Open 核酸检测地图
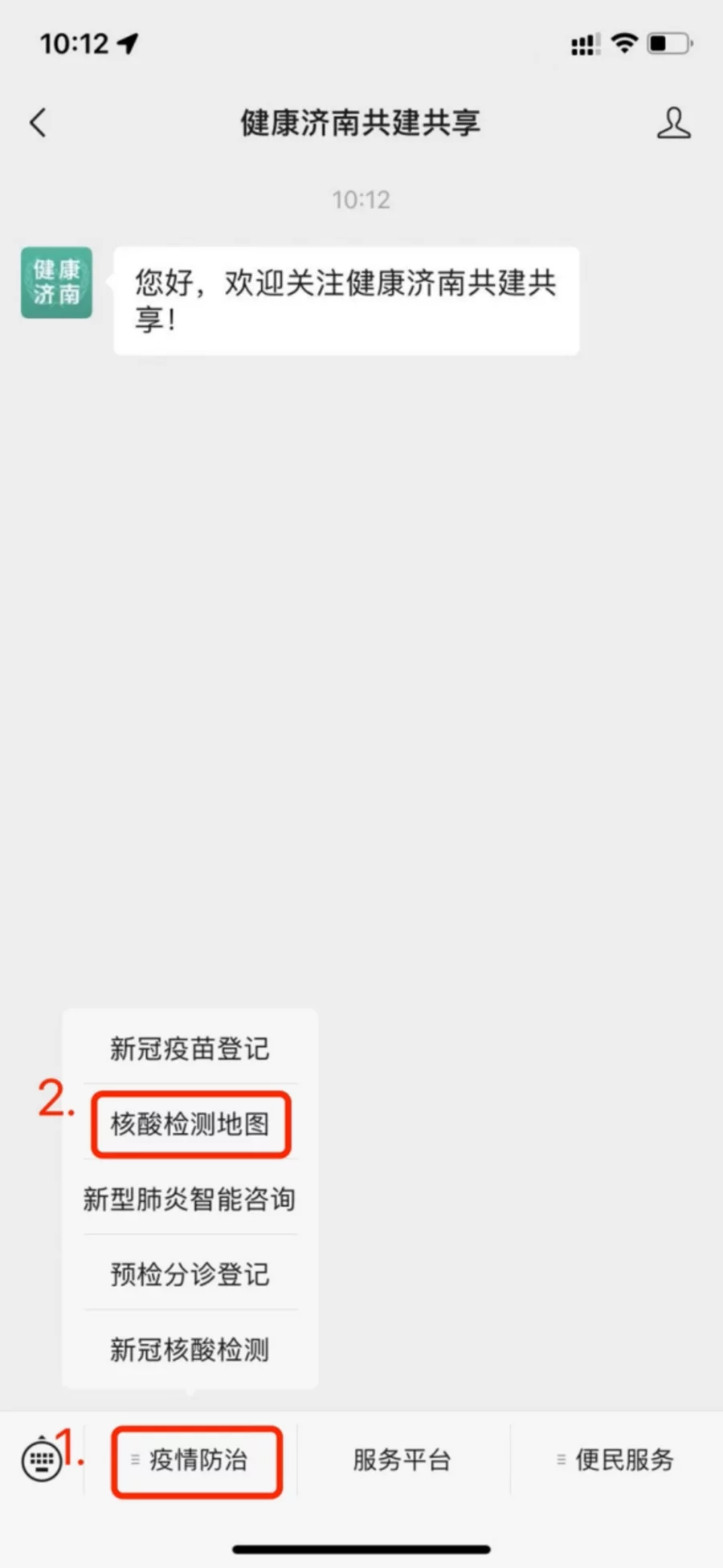 [x=190, y=1124]
